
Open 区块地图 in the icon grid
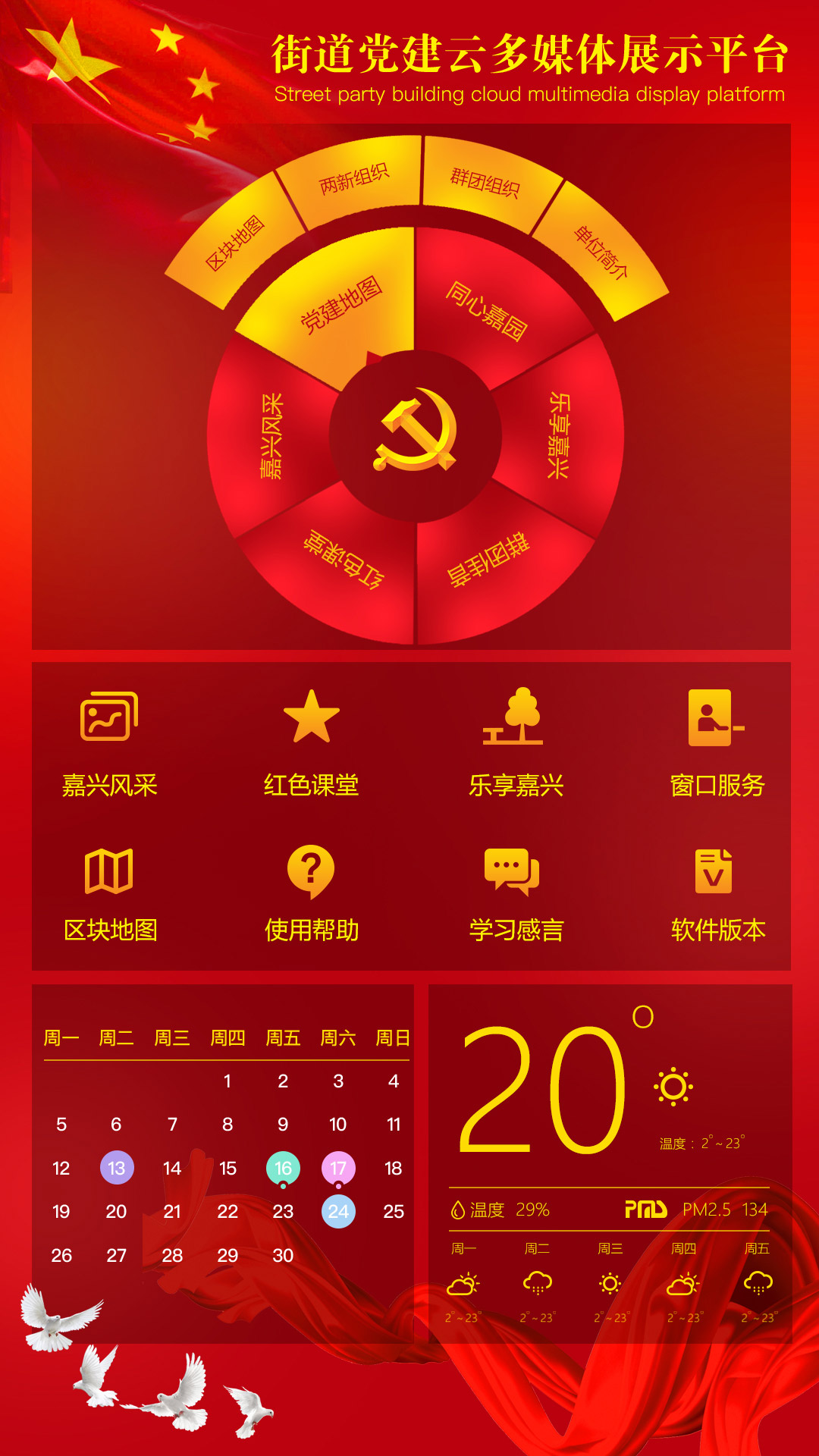pos(109,893)
